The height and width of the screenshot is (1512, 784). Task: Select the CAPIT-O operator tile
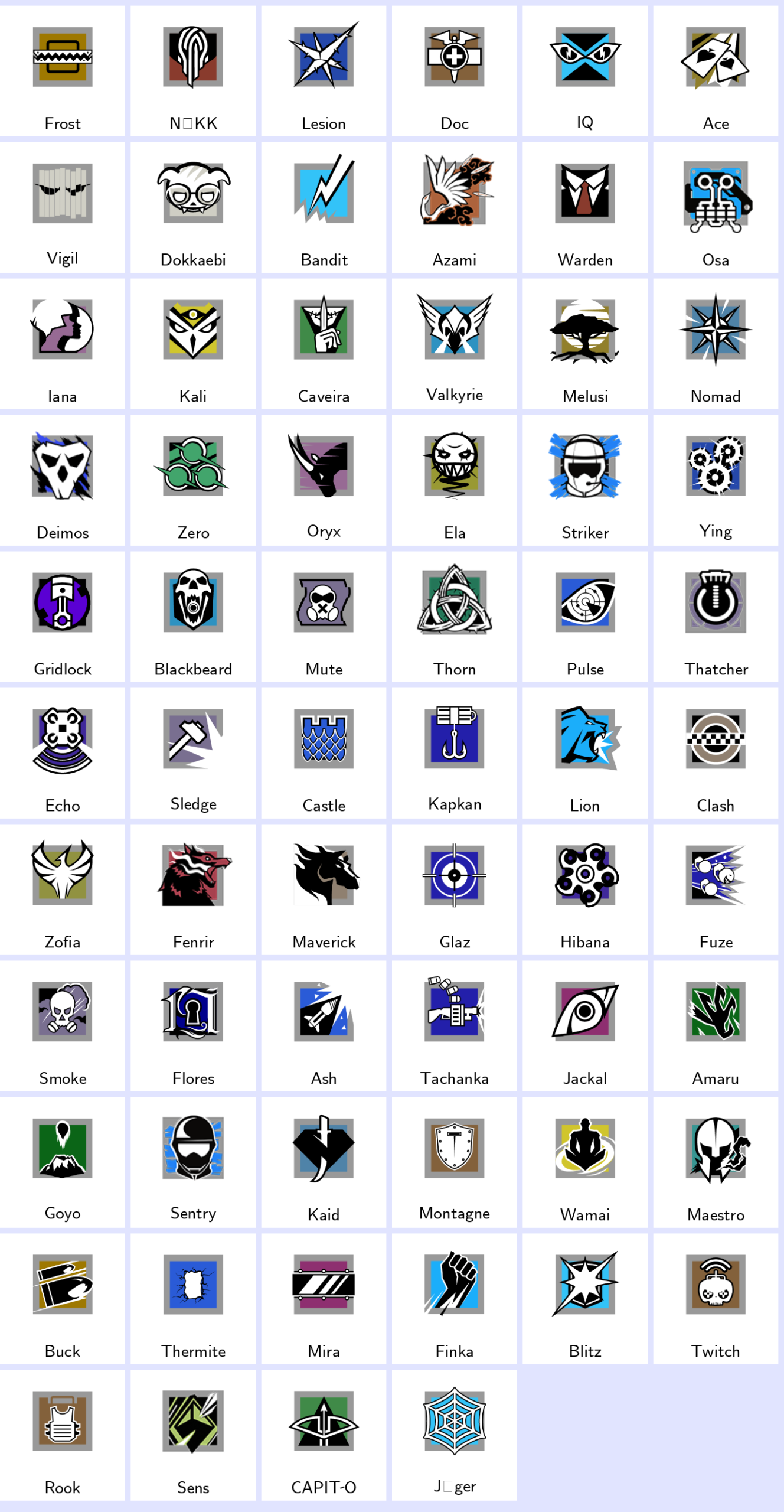[324, 1435]
